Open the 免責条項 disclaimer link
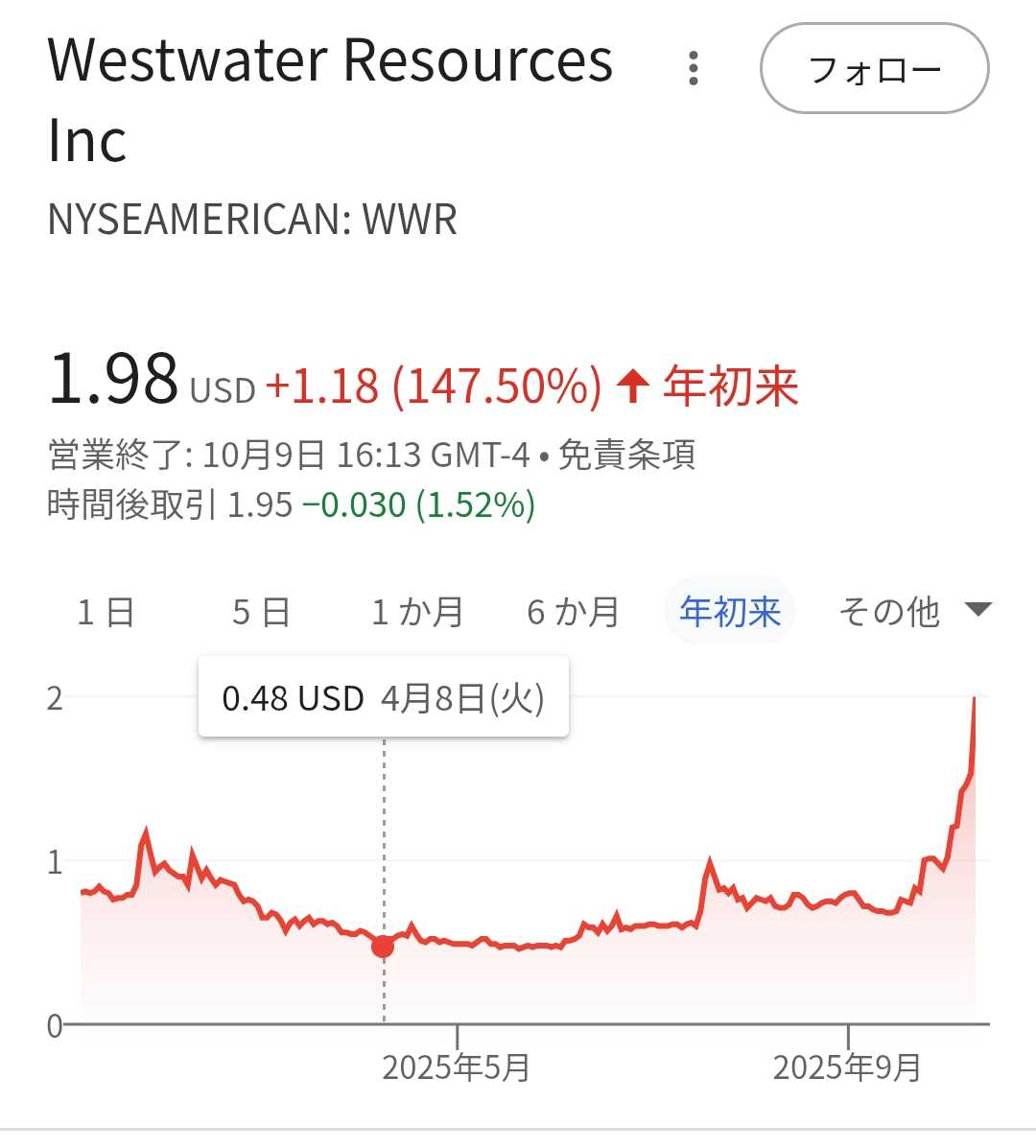 pos(626,455)
